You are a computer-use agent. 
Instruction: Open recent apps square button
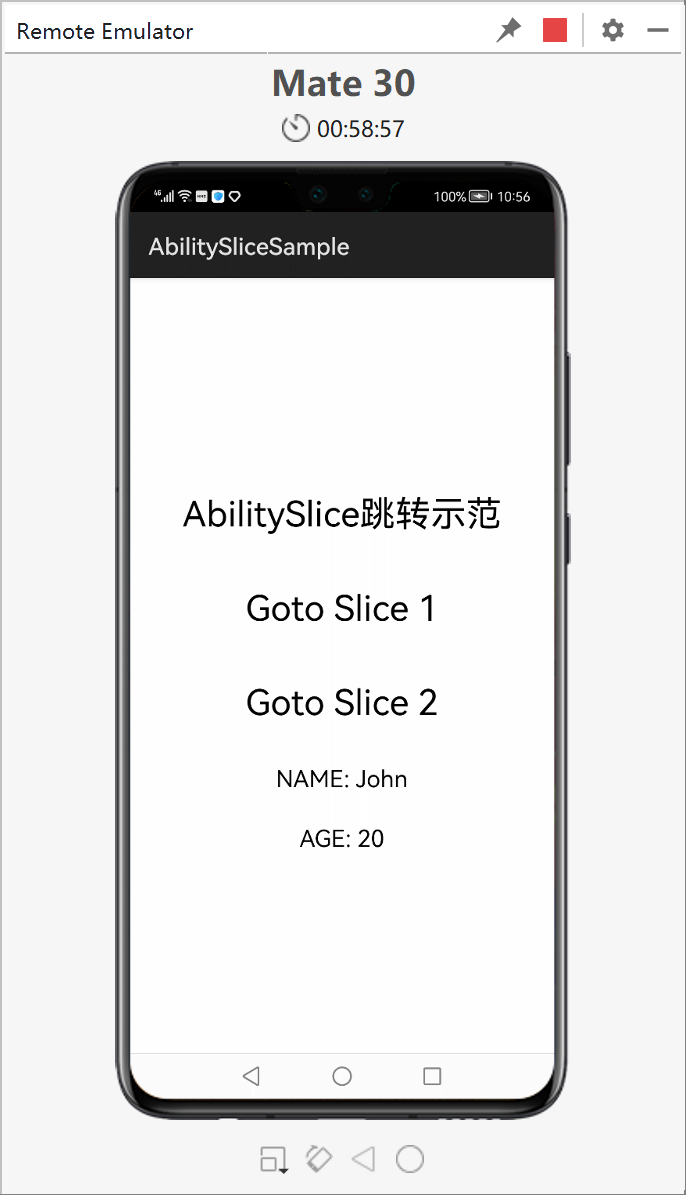pos(432,1076)
